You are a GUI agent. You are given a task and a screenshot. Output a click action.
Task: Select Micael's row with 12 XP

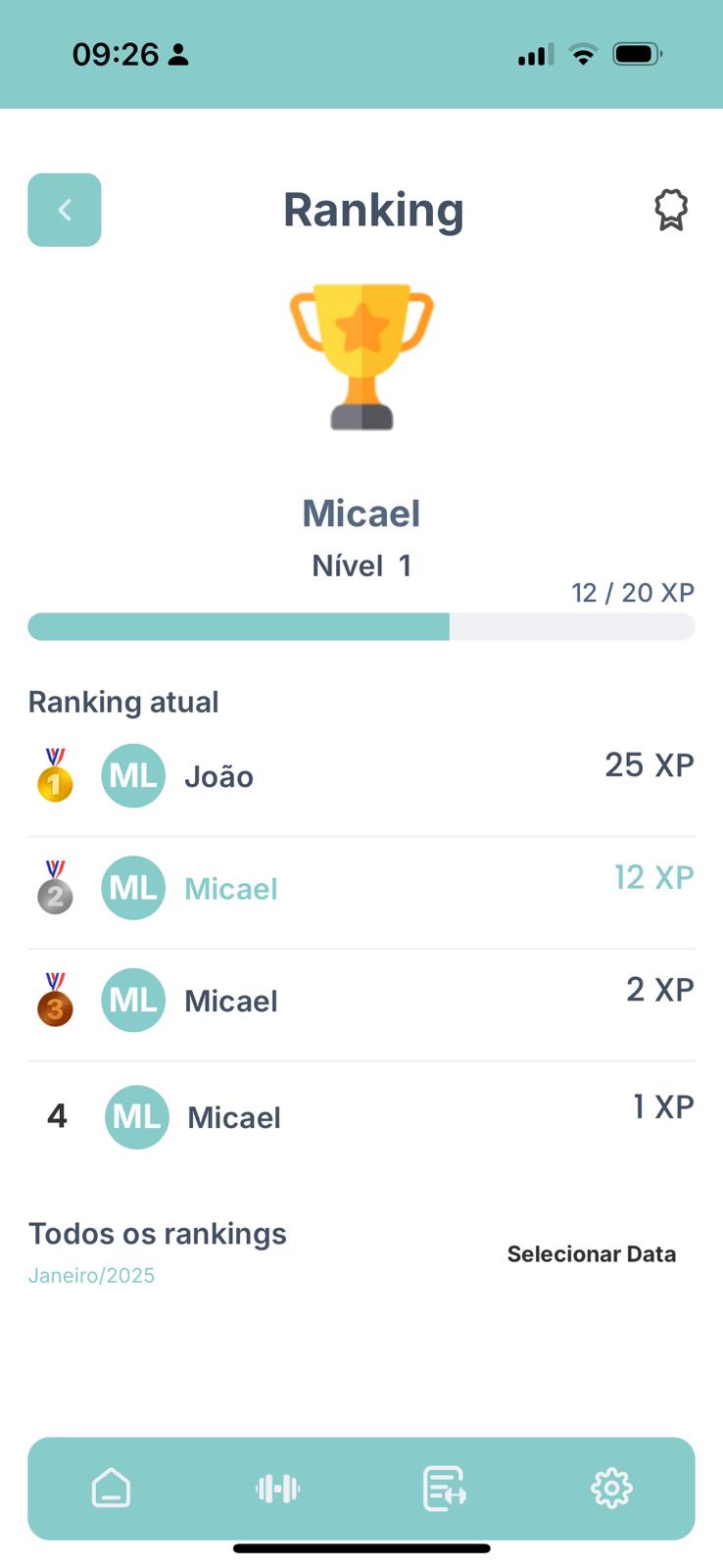click(361, 889)
